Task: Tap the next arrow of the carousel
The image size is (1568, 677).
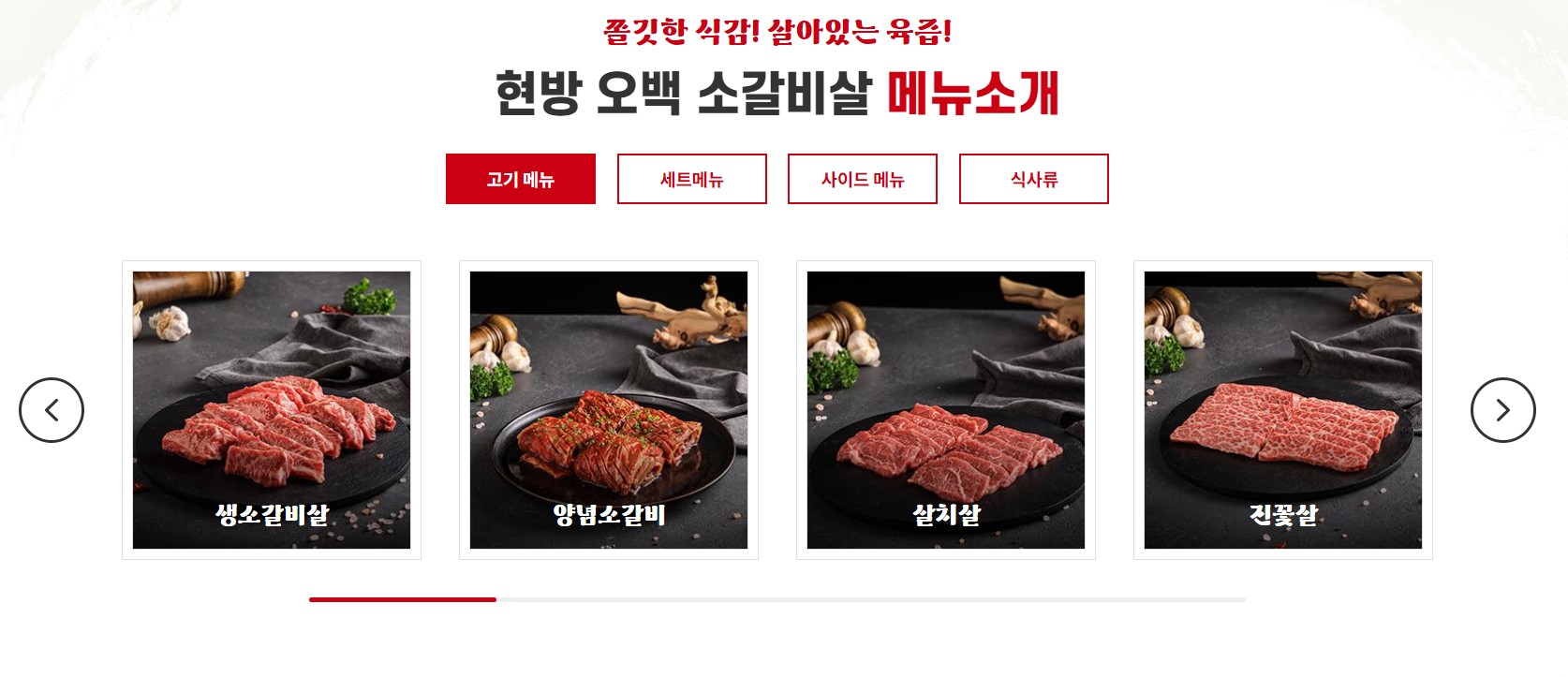Action: (1502, 410)
